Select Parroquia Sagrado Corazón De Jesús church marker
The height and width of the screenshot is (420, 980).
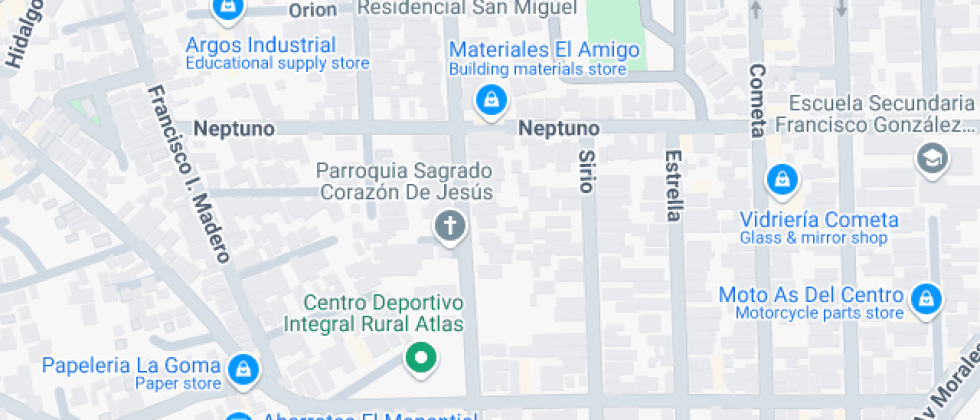450,226
